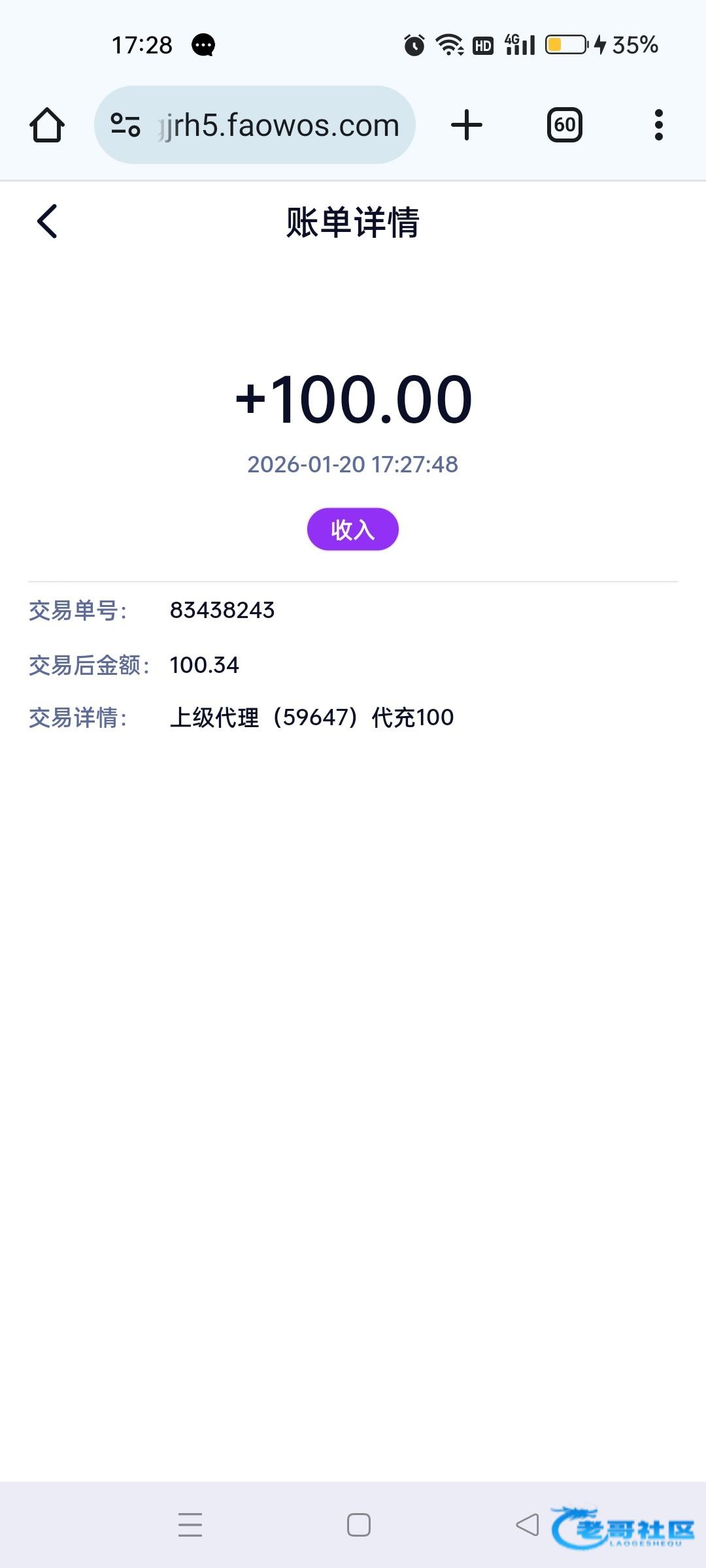Open recent apps from navigation bar
The height and width of the screenshot is (1568, 706).
(x=190, y=1525)
